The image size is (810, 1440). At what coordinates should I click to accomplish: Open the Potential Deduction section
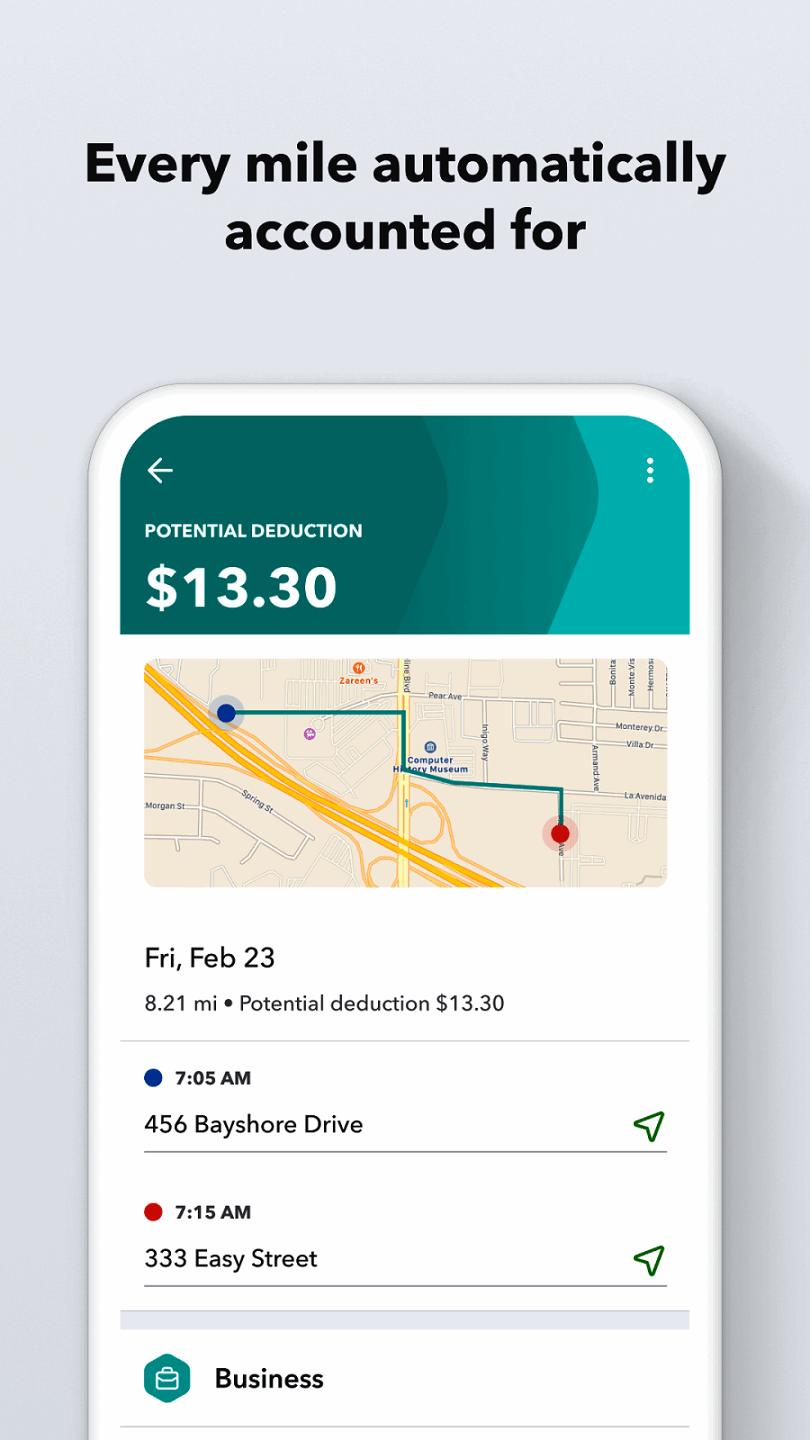coord(253,530)
